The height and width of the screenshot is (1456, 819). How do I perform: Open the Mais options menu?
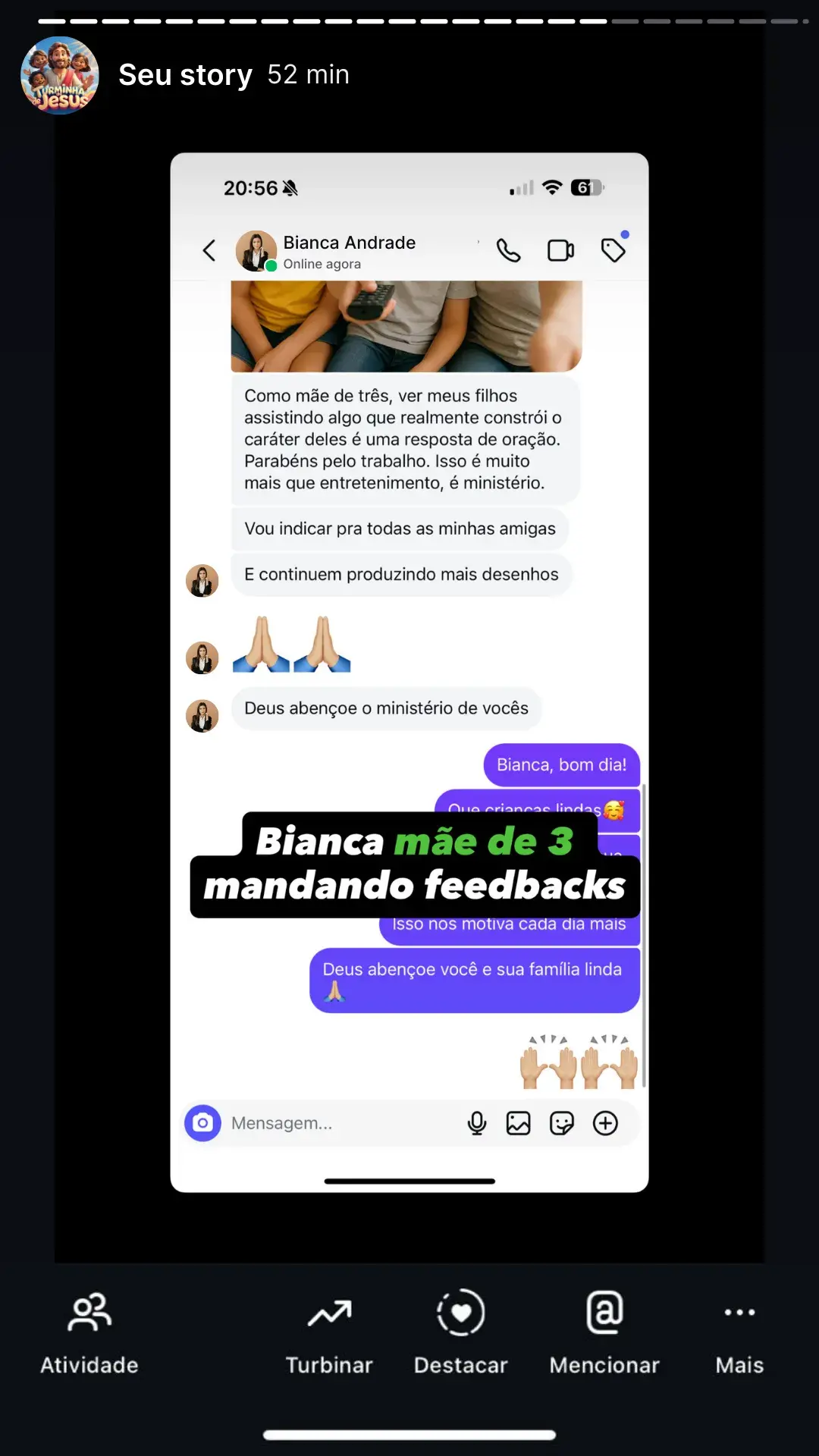click(739, 1332)
